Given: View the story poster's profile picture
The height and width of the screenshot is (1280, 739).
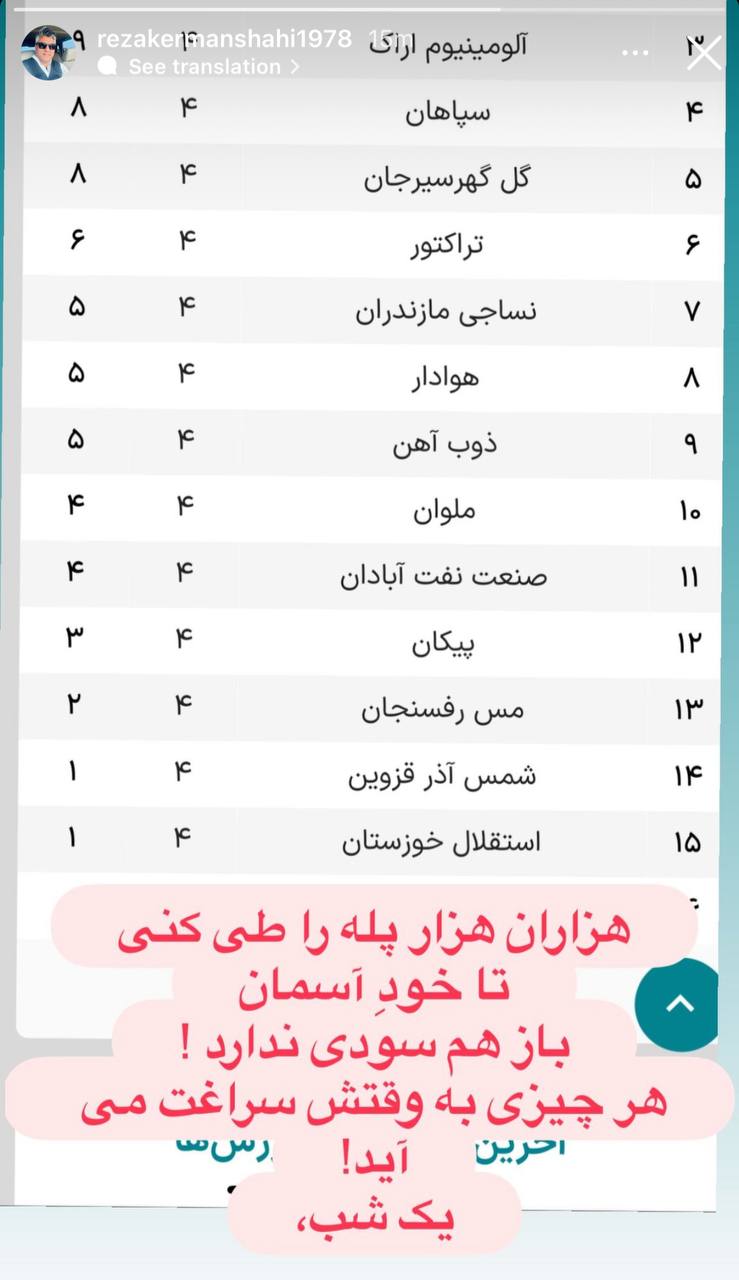Looking at the screenshot, I should [x=47, y=52].
